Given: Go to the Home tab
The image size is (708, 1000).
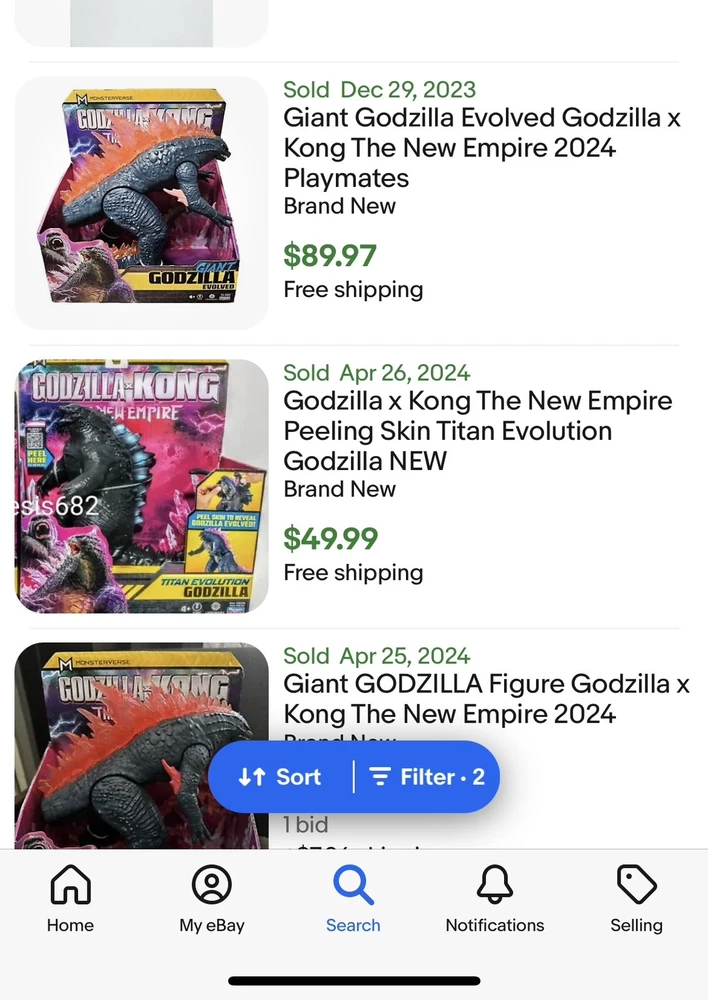Looking at the screenshot, I should pyautogui.click(x=70, y=899).
